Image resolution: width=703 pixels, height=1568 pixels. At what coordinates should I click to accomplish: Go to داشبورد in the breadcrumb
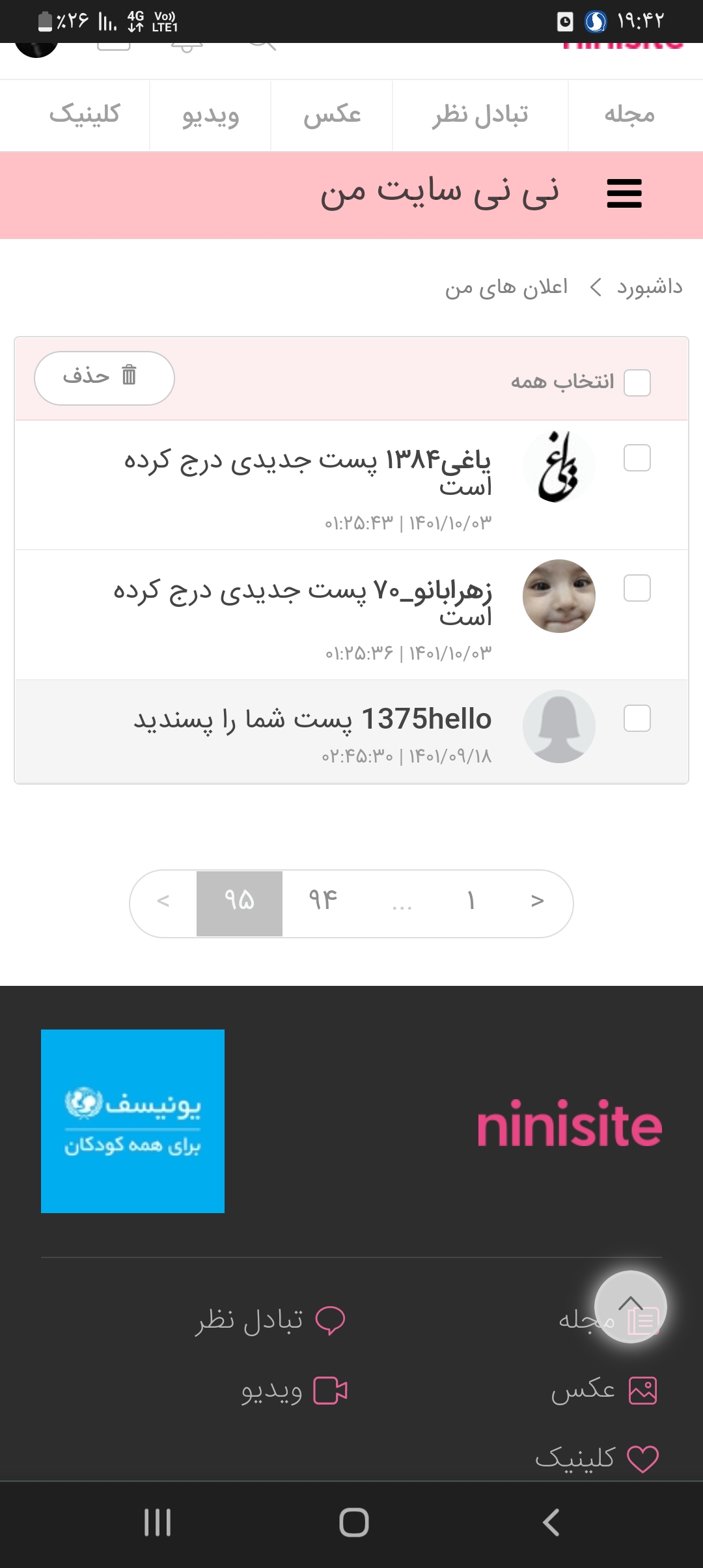[x=649, y=287]
